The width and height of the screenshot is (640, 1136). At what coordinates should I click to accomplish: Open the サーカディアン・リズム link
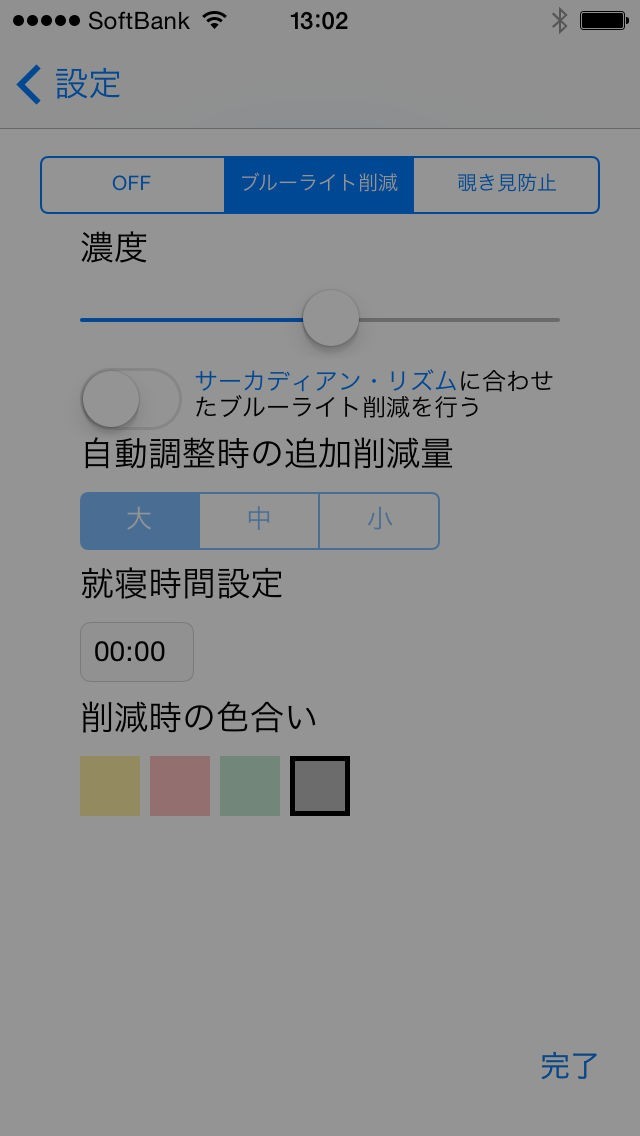point(326,380)
